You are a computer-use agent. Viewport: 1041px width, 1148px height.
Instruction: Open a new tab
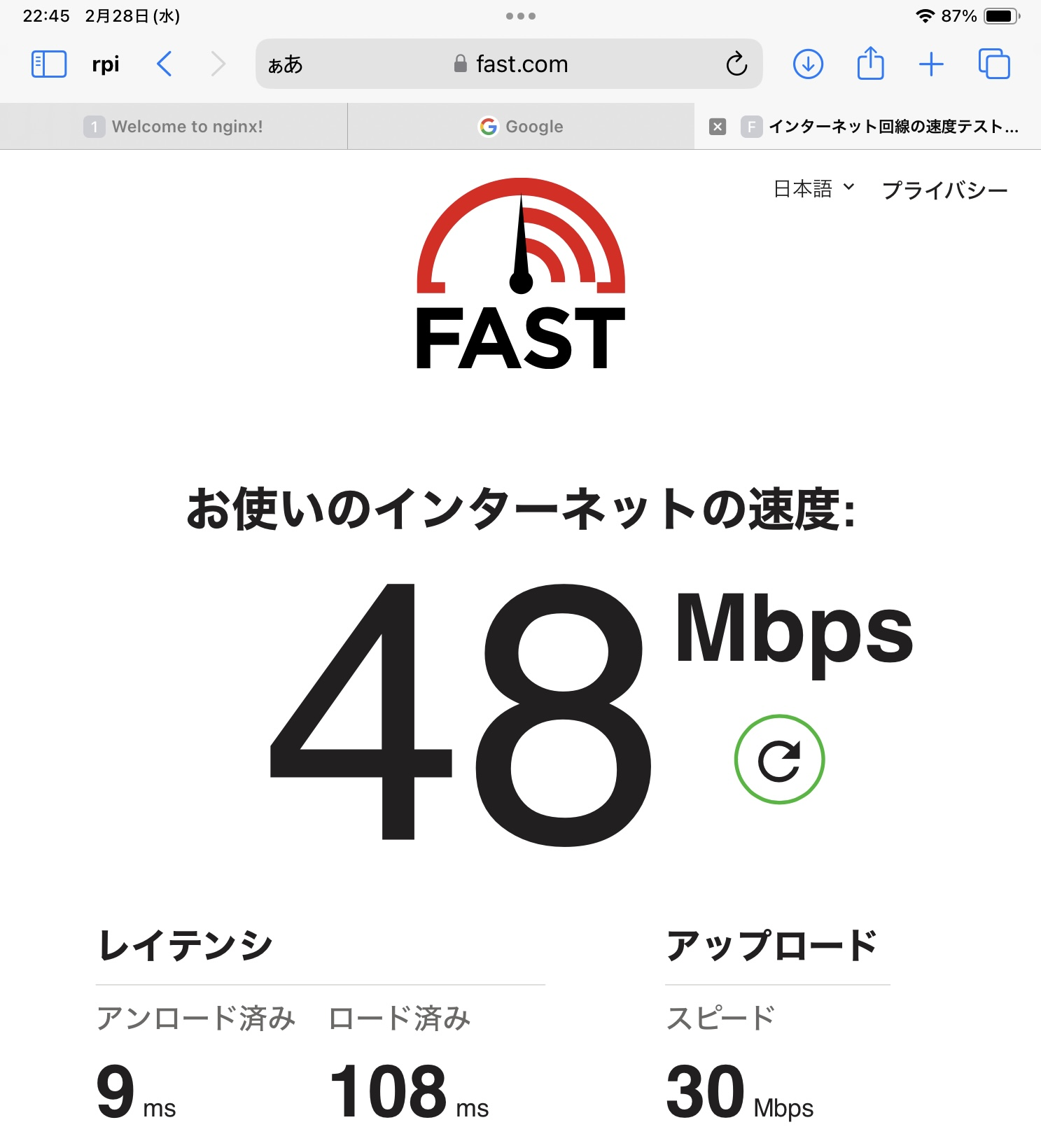931,64
